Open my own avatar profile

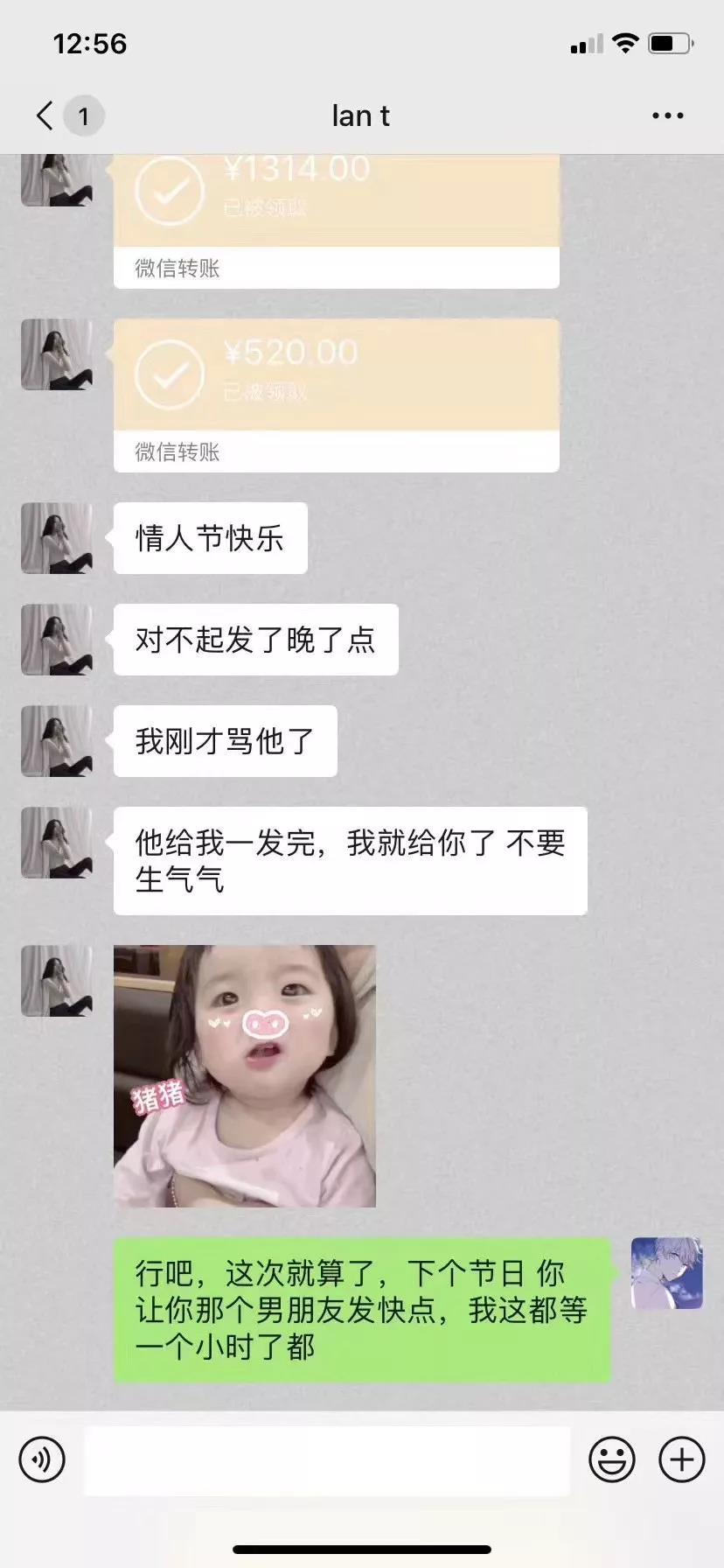(667, 1273)
